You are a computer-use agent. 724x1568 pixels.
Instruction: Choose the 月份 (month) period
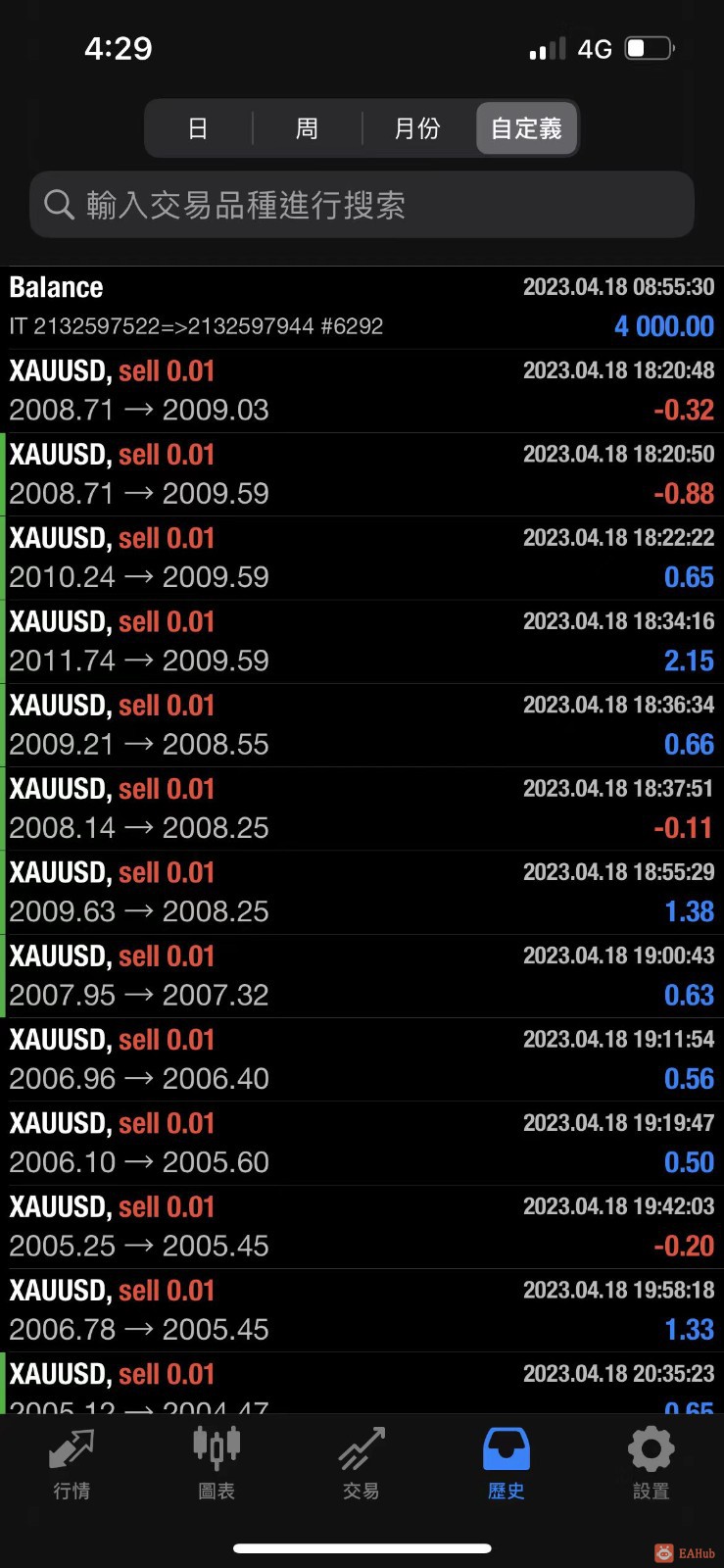417,128
